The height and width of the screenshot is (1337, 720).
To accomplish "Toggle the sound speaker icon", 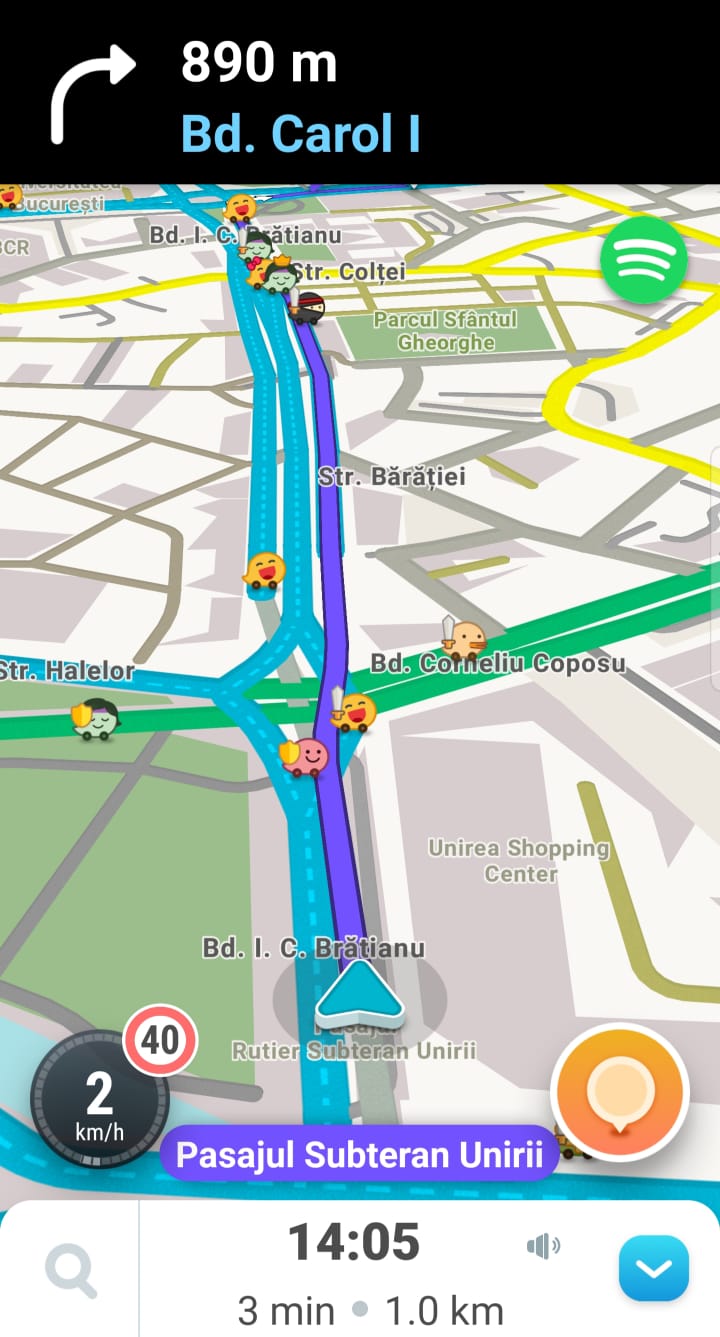I will [543, 1246].
